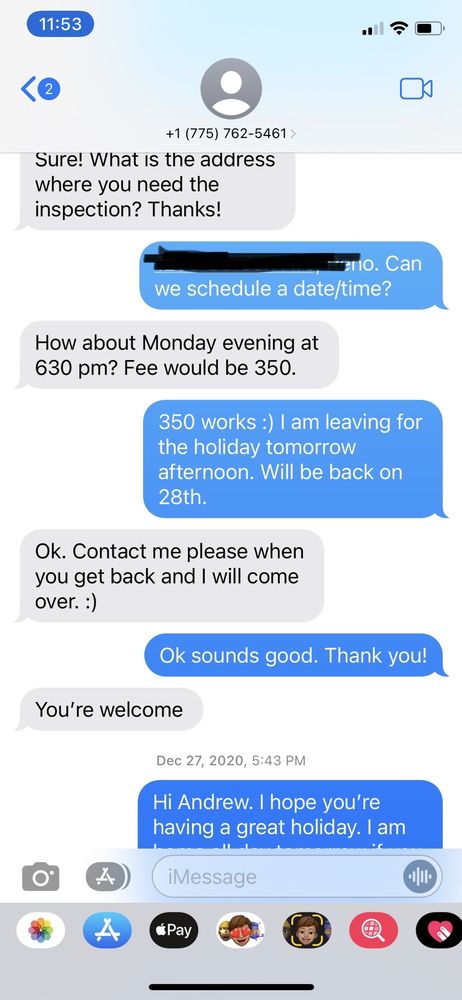462x1000 pixels.
Task: Open the red image search app
Action: [374, 930]
